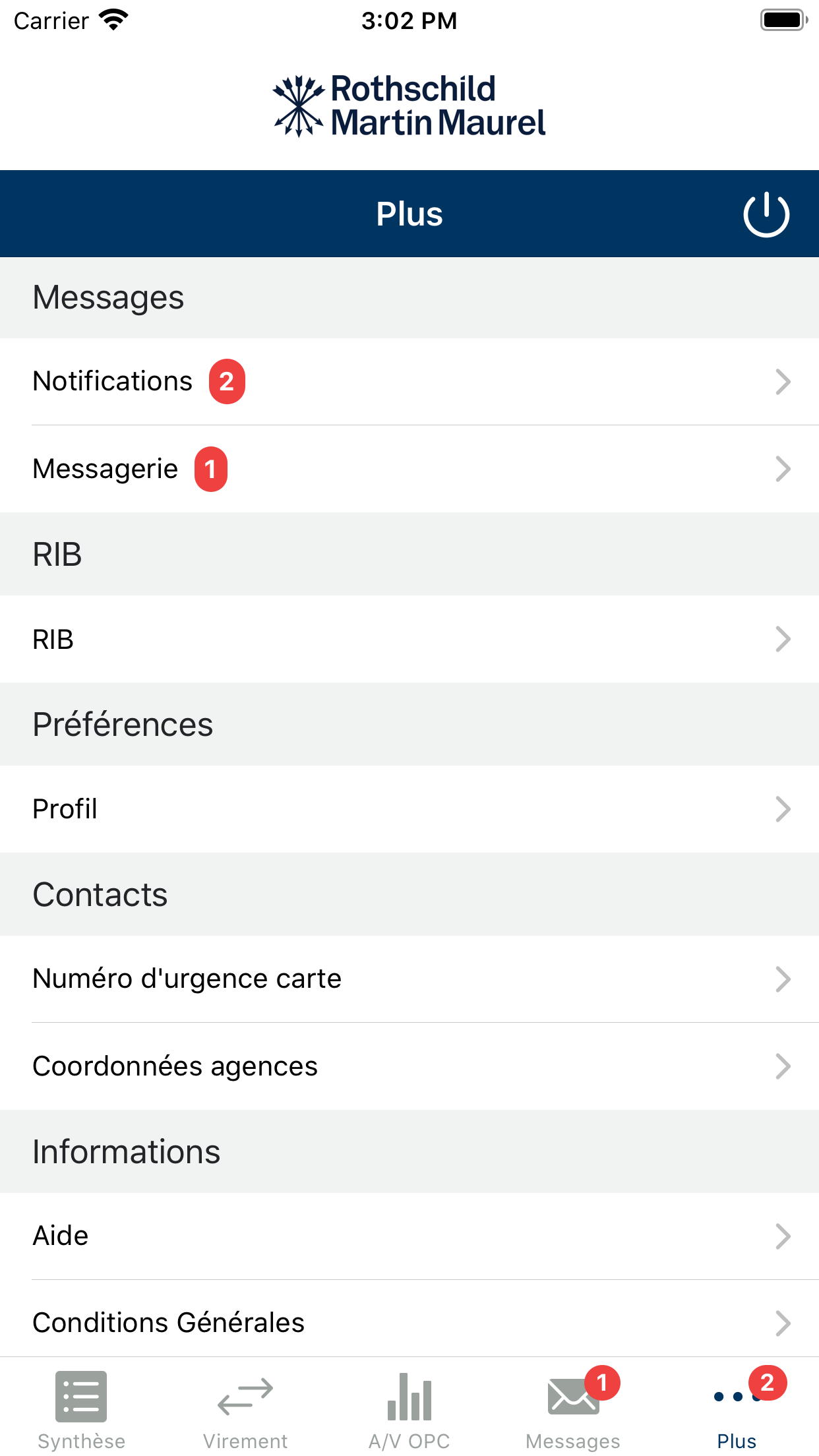Switch to the Synthèse tab
The image size is (819, 1456).
pyautogui.click(x=81, y=1409)
